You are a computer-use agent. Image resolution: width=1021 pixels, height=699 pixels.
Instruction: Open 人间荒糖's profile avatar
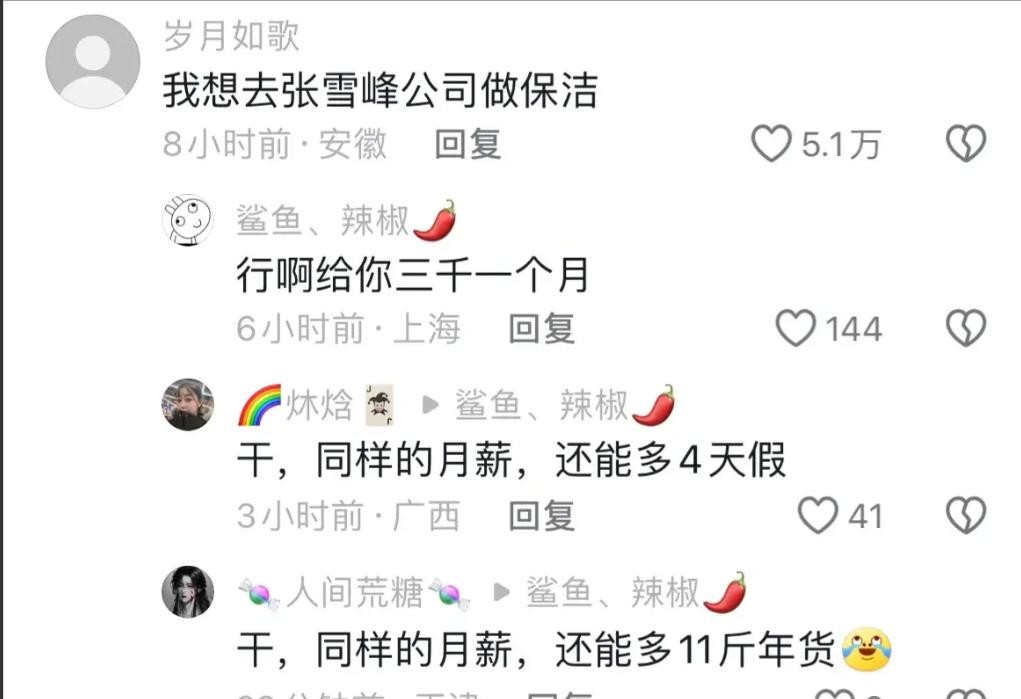[187, 592]
